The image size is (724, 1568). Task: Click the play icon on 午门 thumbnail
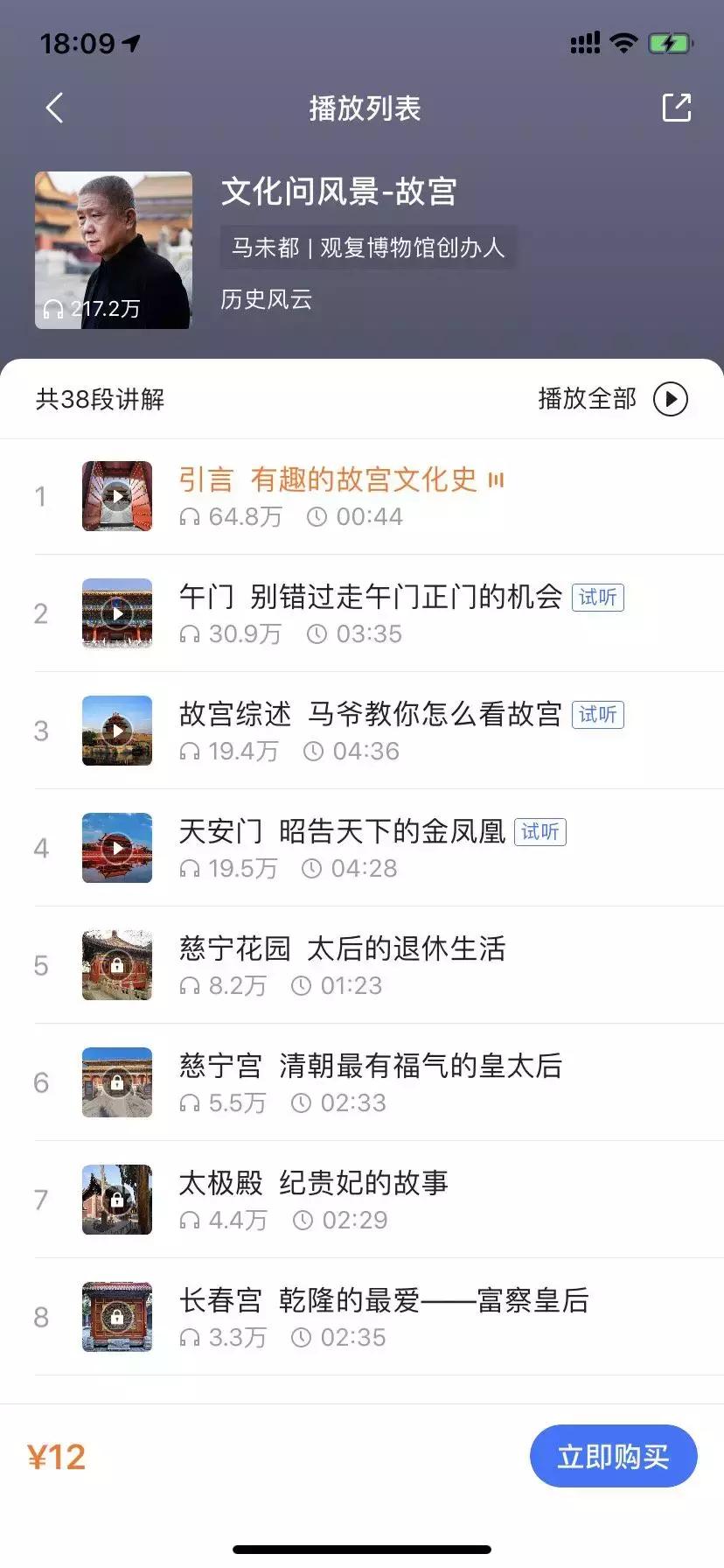[116, 613]
